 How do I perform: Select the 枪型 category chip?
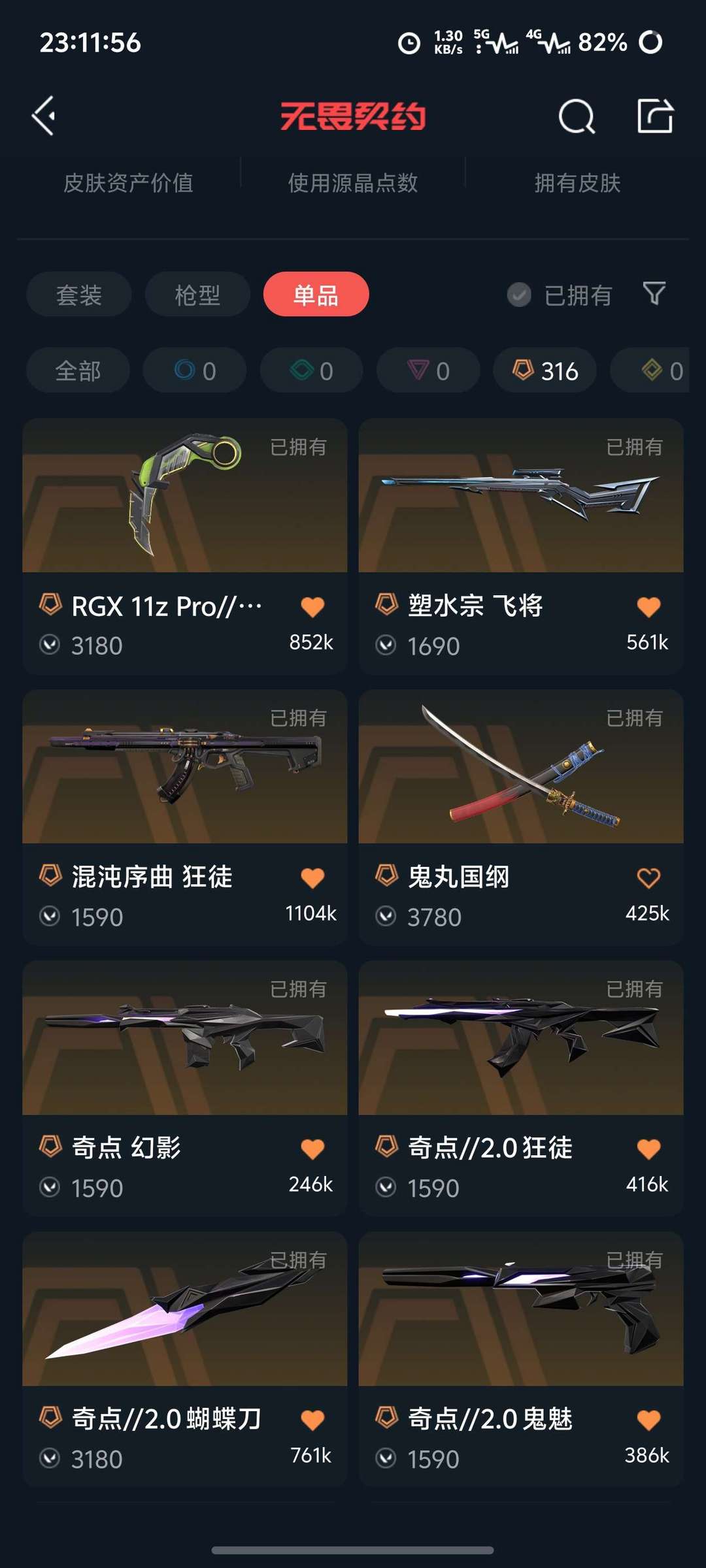point(197,295)
